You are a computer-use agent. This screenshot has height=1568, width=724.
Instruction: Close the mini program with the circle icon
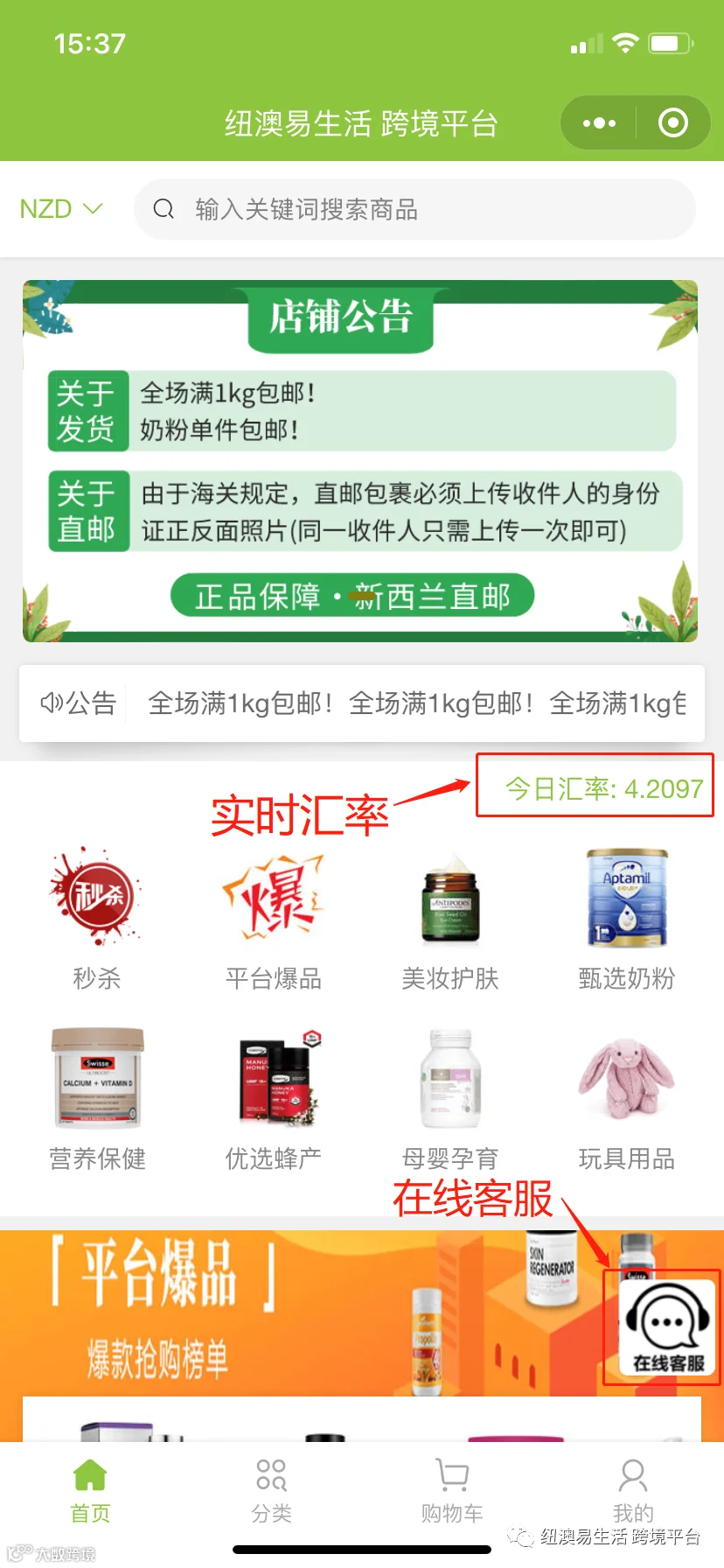tap(672, 123)
